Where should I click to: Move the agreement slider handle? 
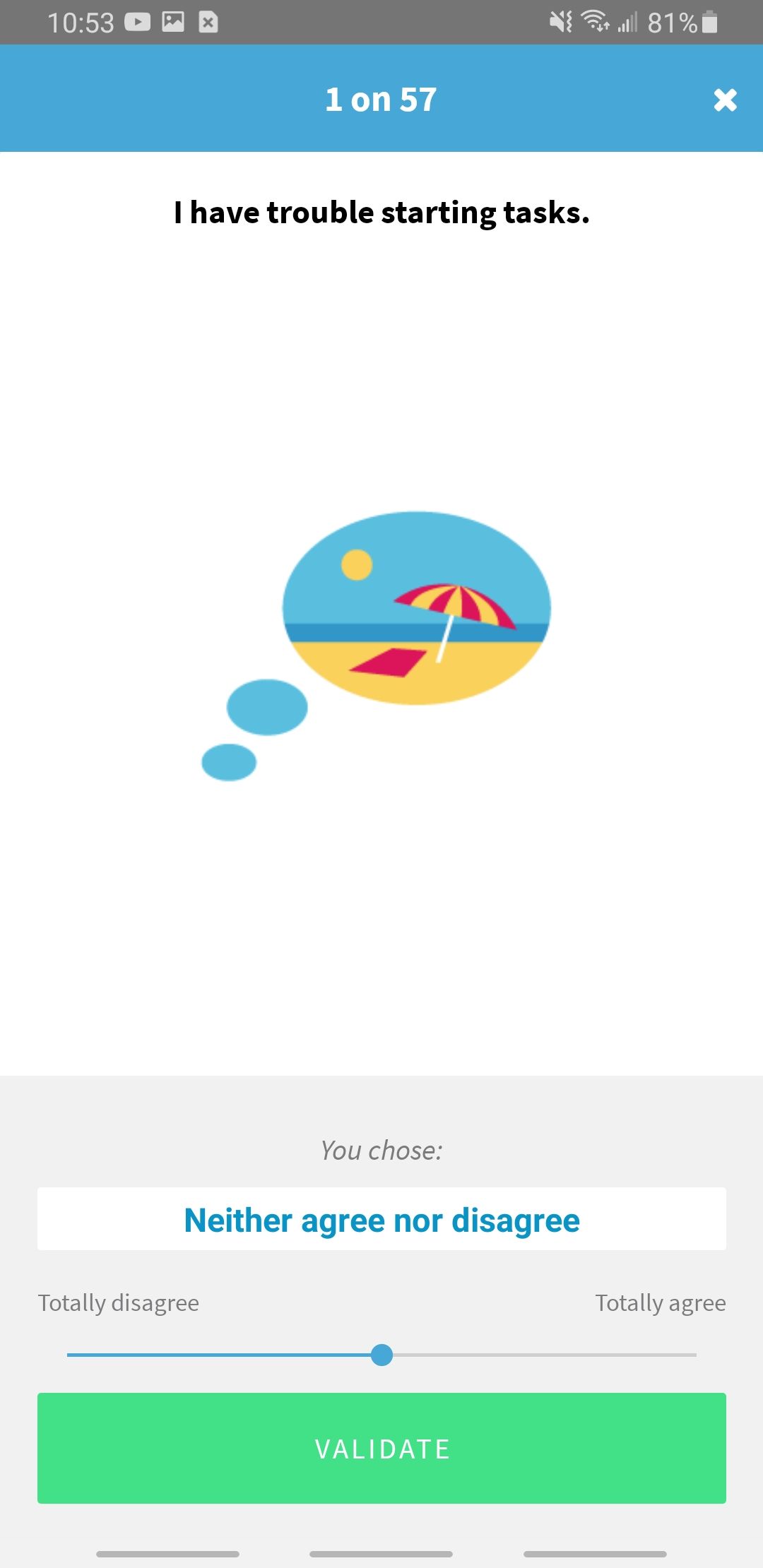point(381,1355)
